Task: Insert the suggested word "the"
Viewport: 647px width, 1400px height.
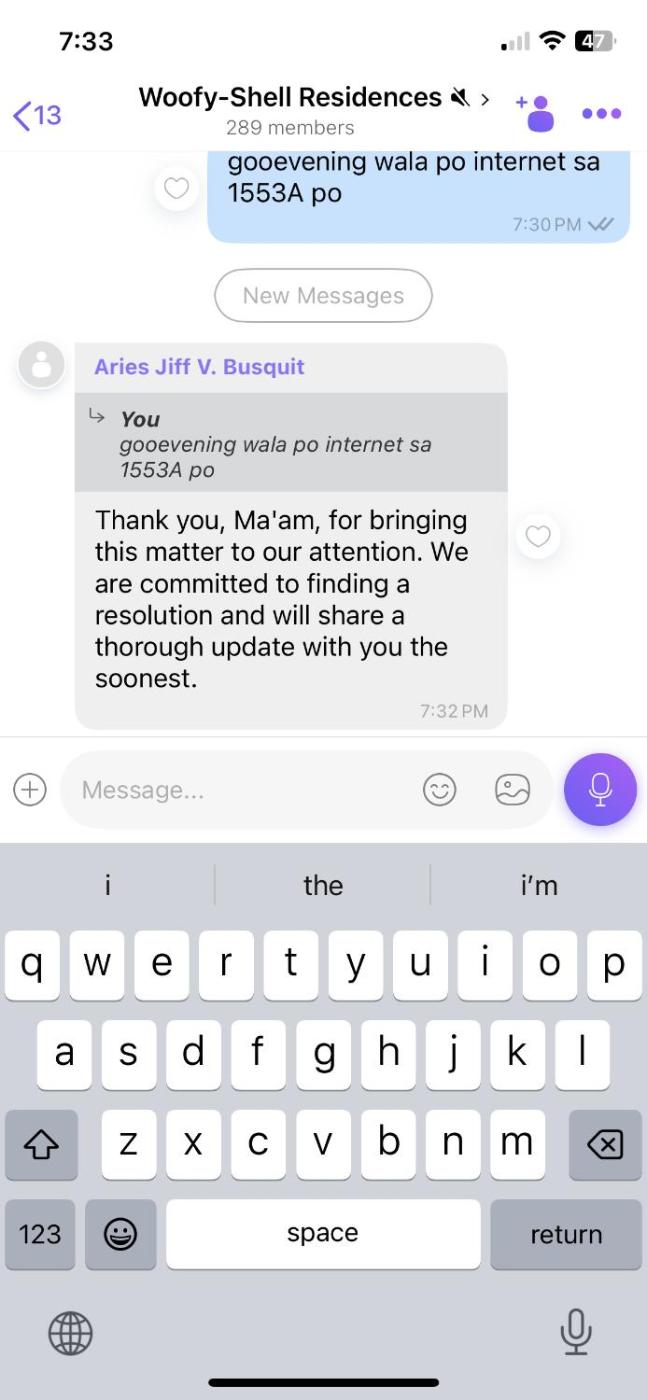Action: point(323,885)
